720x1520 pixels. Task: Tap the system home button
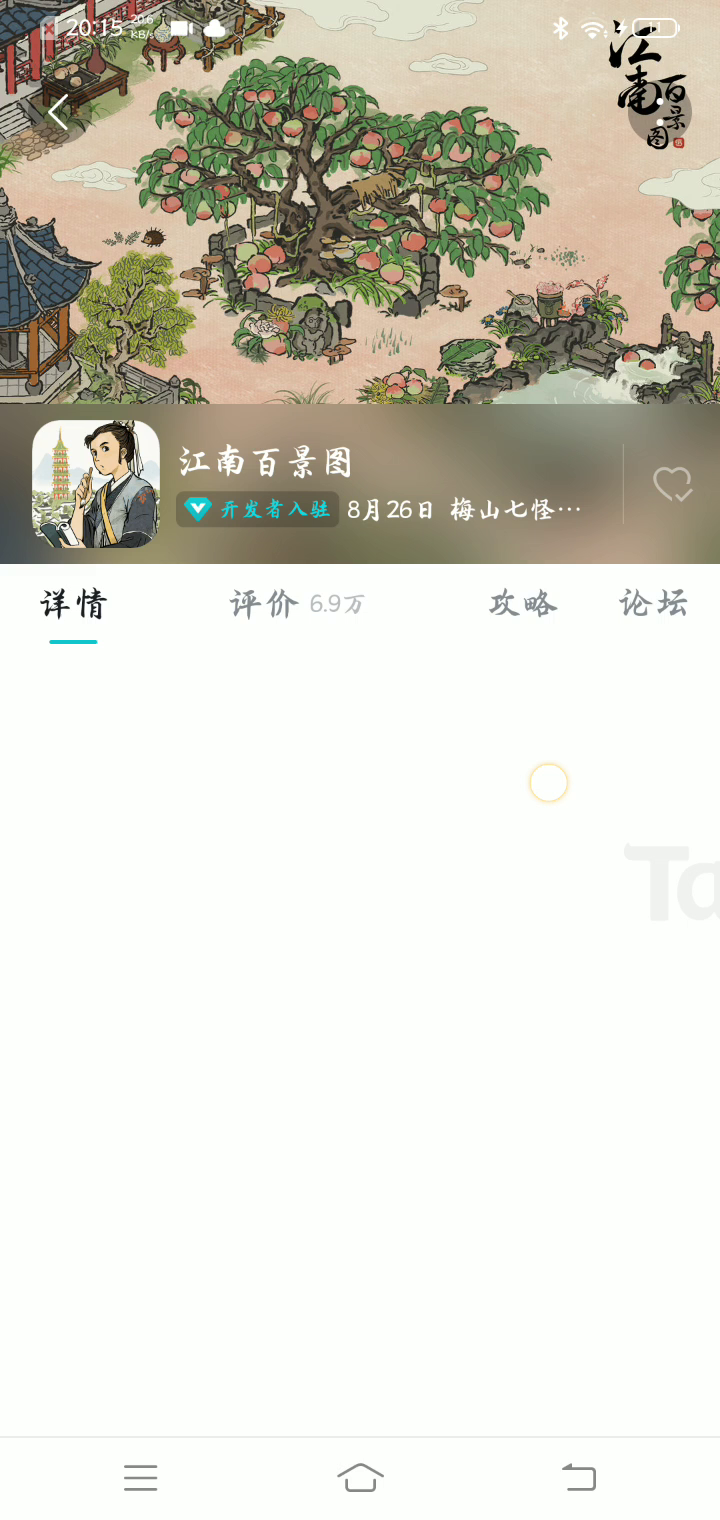(360, 1477)
